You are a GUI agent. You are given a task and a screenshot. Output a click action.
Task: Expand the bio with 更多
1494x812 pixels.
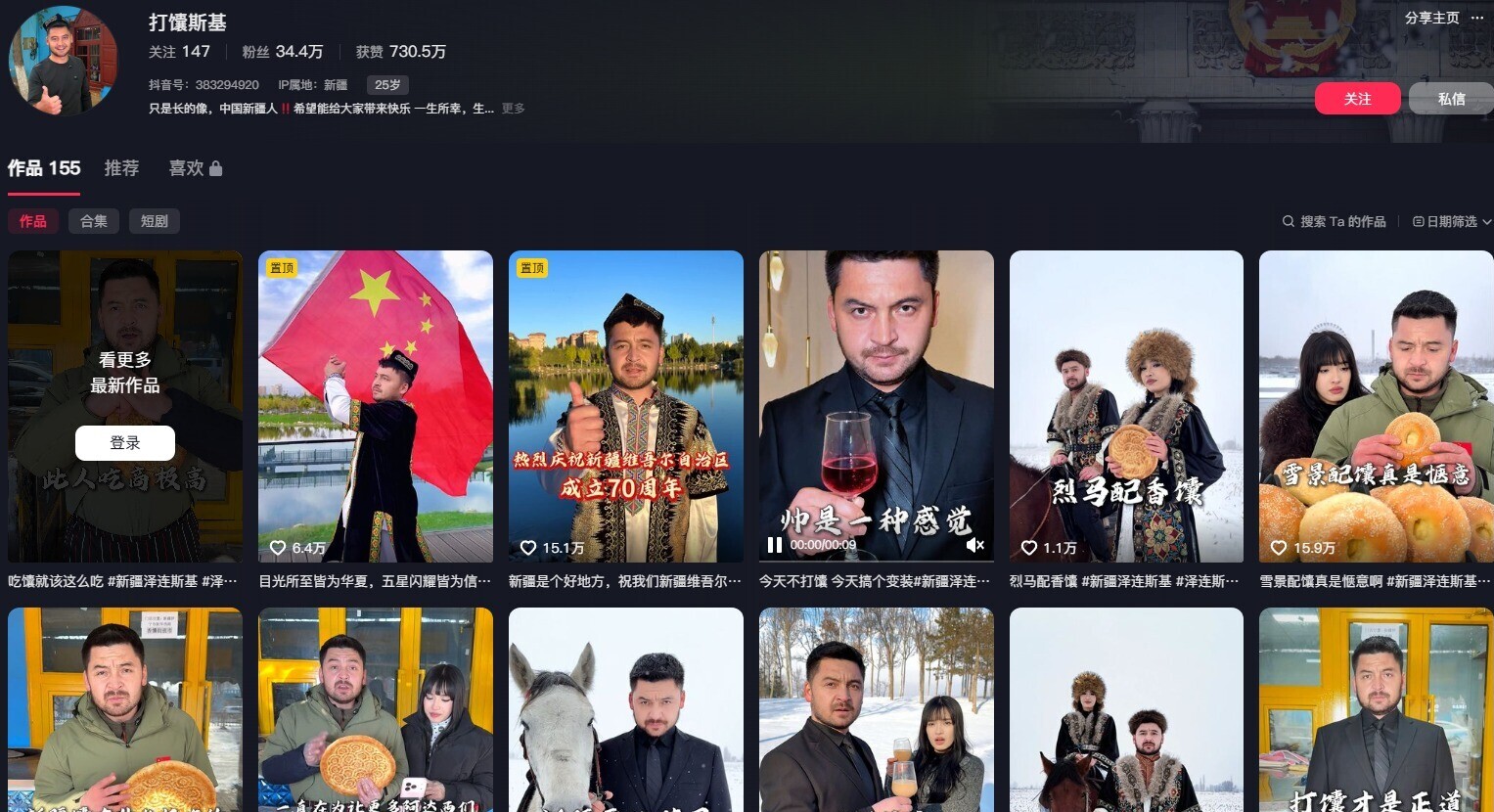point(513,109)
